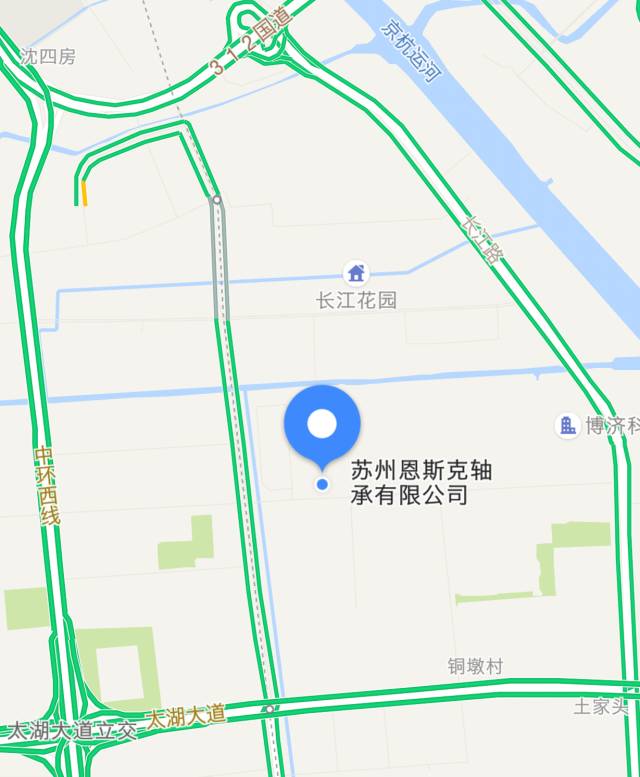Tap the blue location pin marker

click(322, 425)
